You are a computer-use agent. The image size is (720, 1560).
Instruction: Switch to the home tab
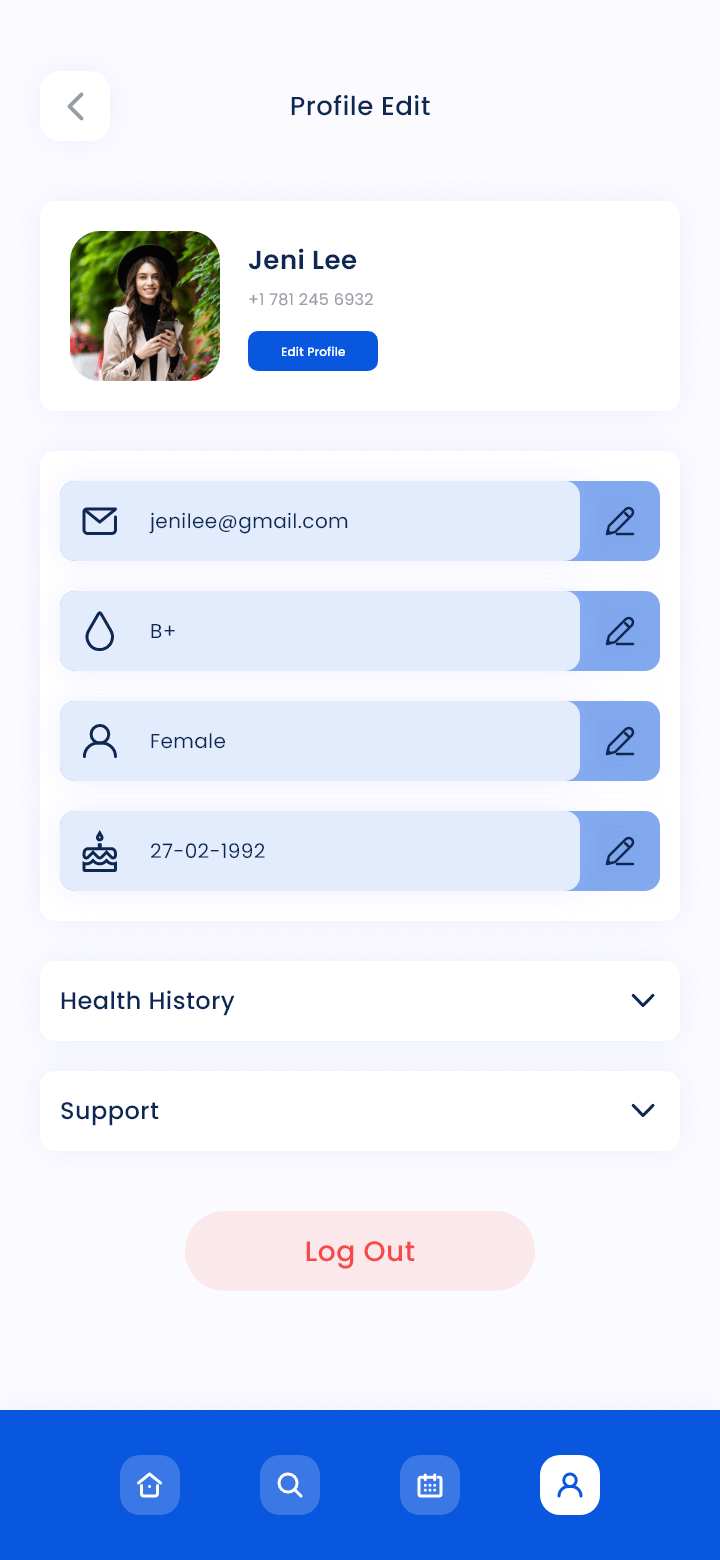(150, 1485)
